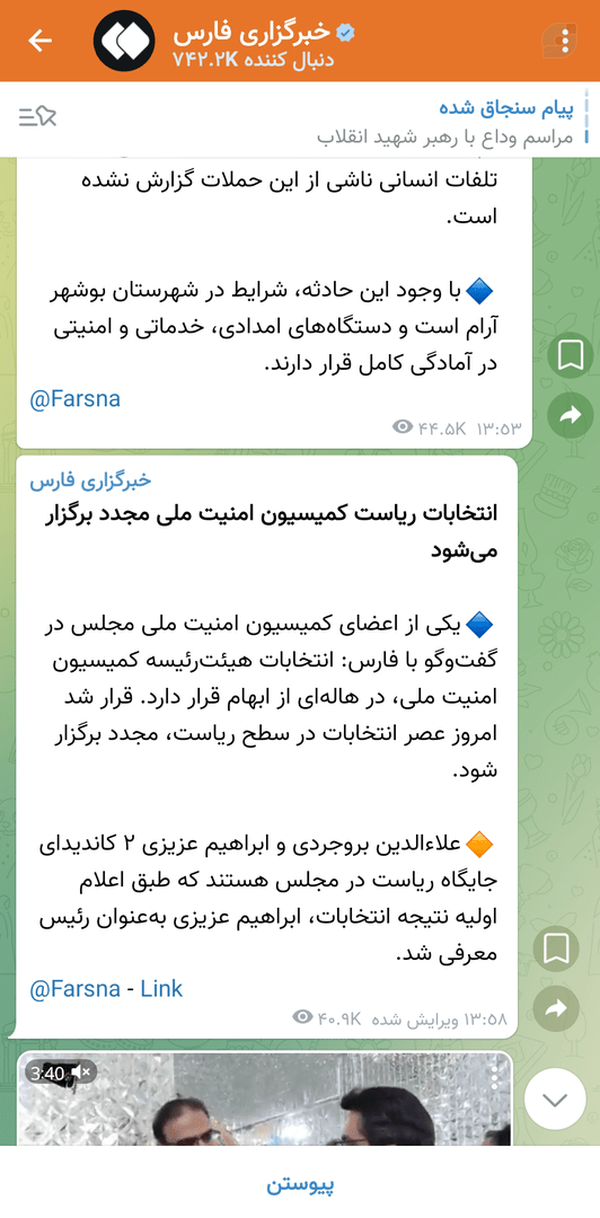The image size is (600, 1218).
Task: Bookmark the Bushehr incident message
Action: [571, 355]
